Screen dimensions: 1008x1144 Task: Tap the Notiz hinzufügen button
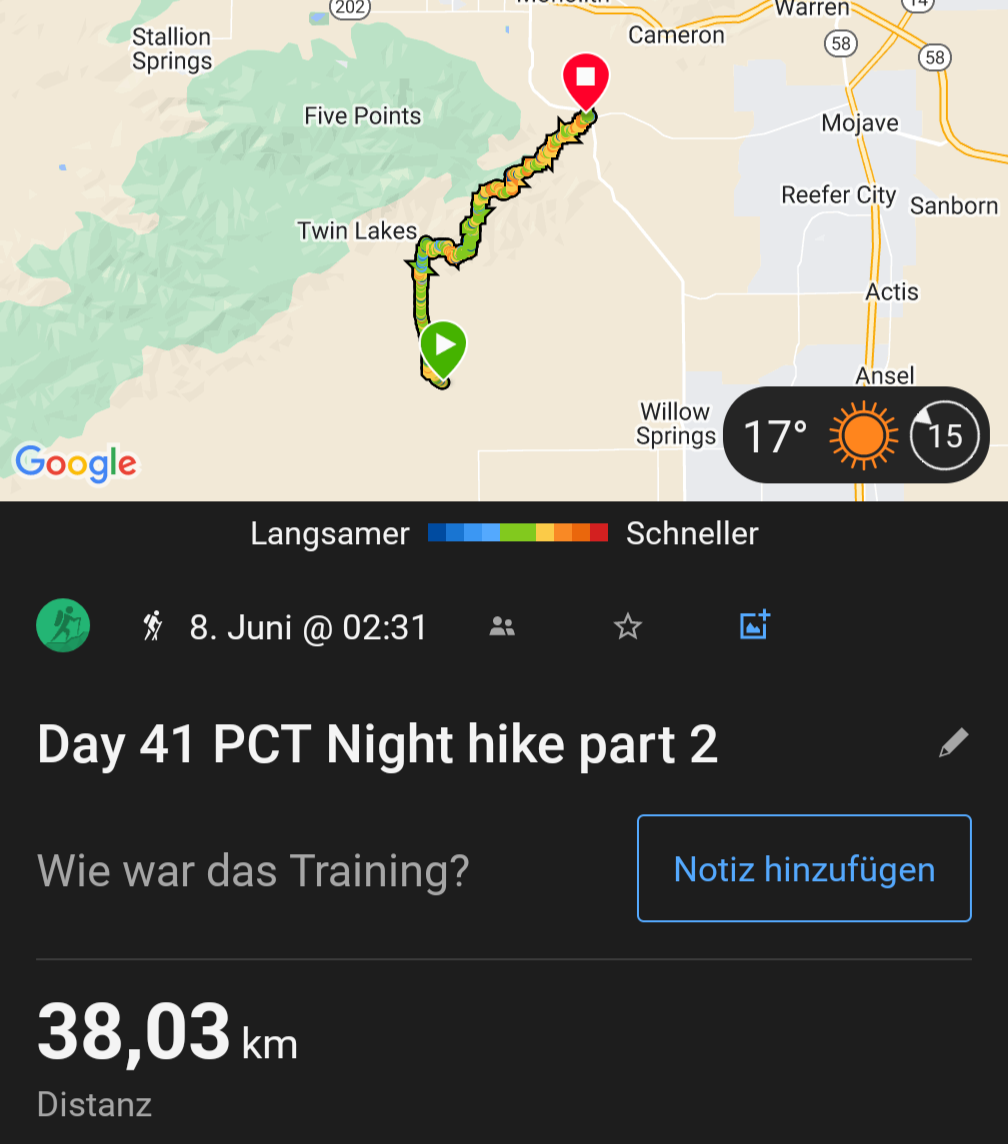coord(804,868)
